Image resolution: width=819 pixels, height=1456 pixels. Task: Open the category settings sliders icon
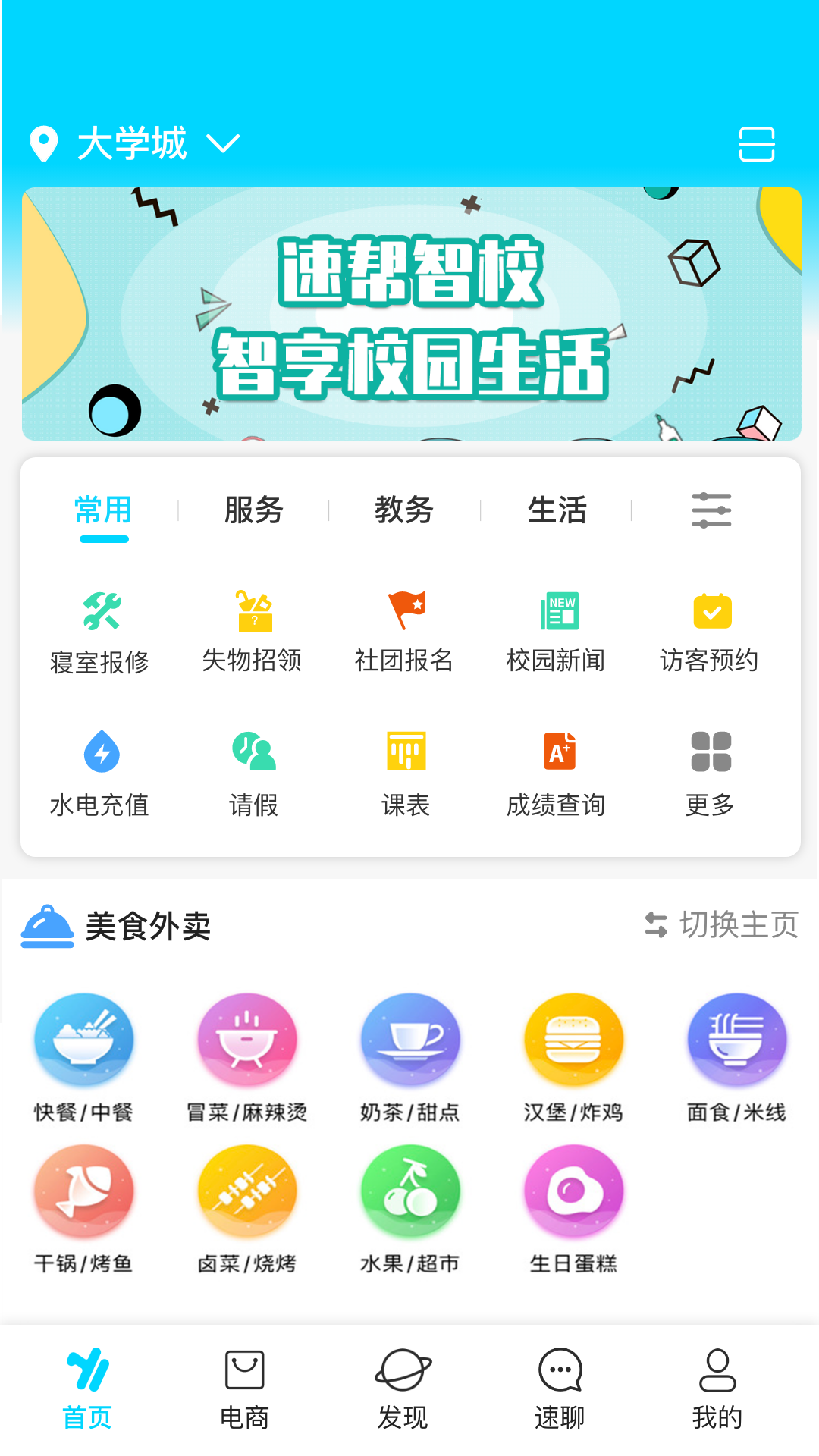click(711, 510)
